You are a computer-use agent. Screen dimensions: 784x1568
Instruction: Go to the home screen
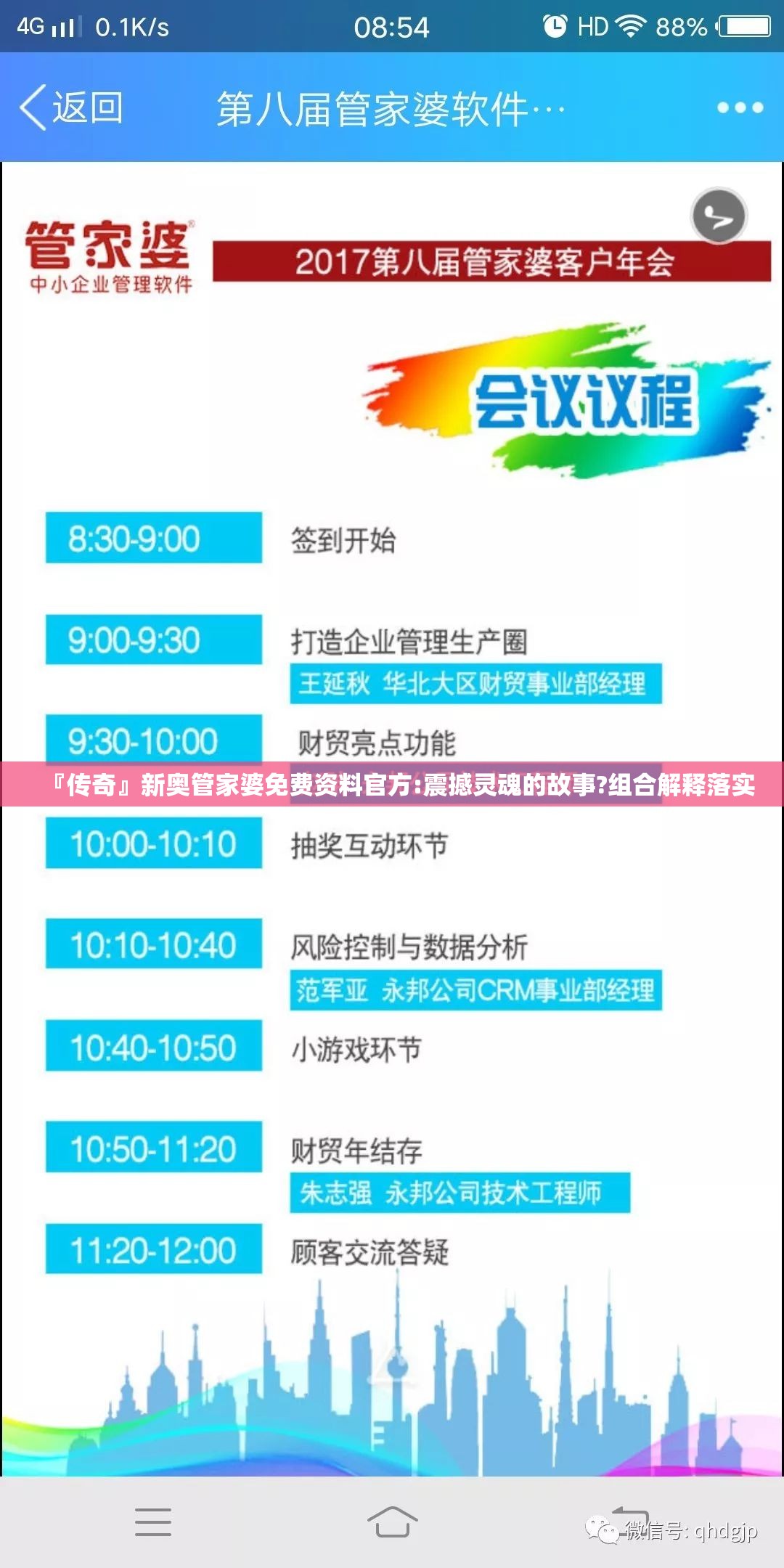(x=392, y=1522)
